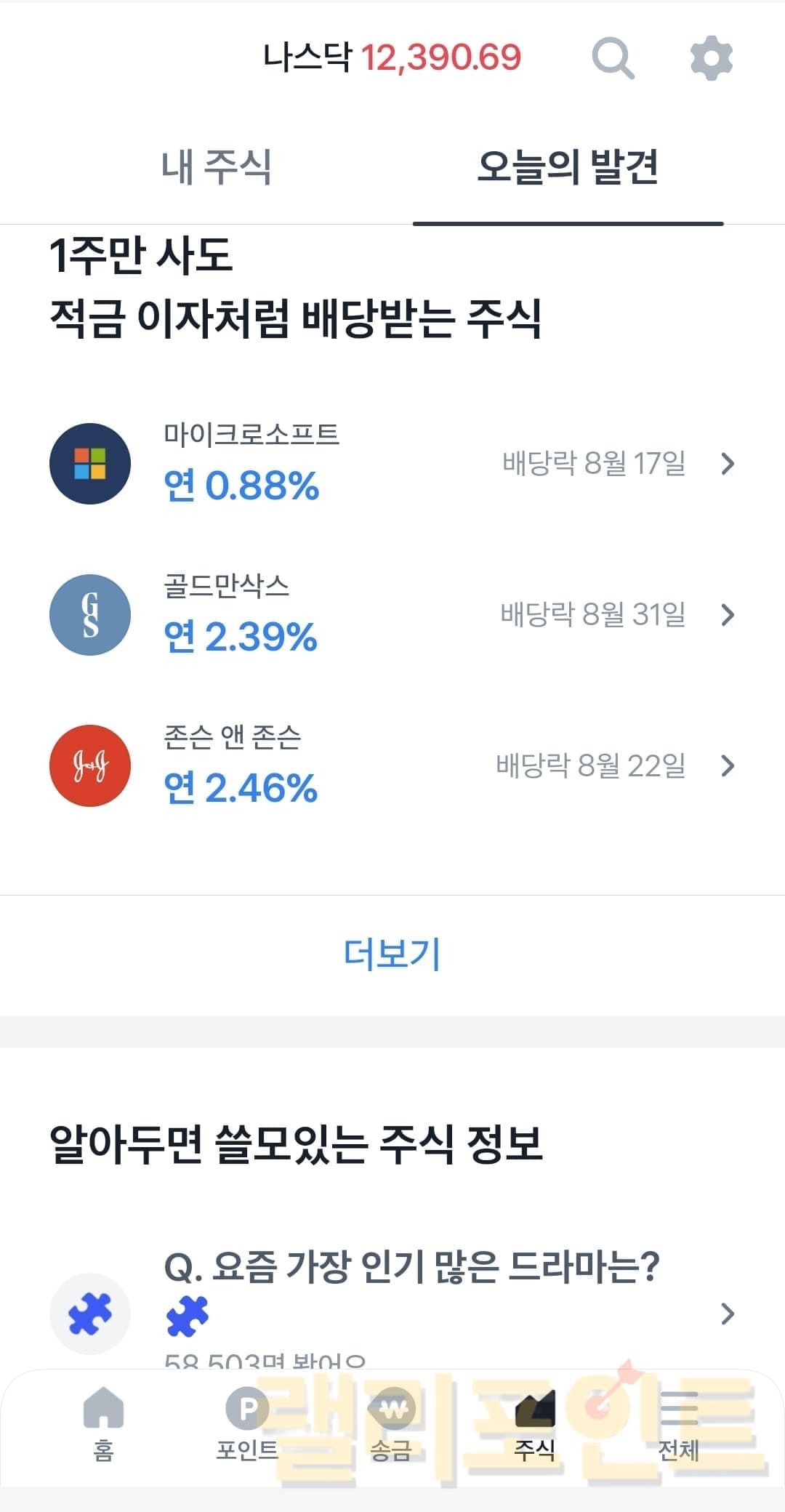This screenshot has height=1512, width=785.
Task: Open the 존슨 앤 존슨 dividend stock row
Action: coord(392,765)
